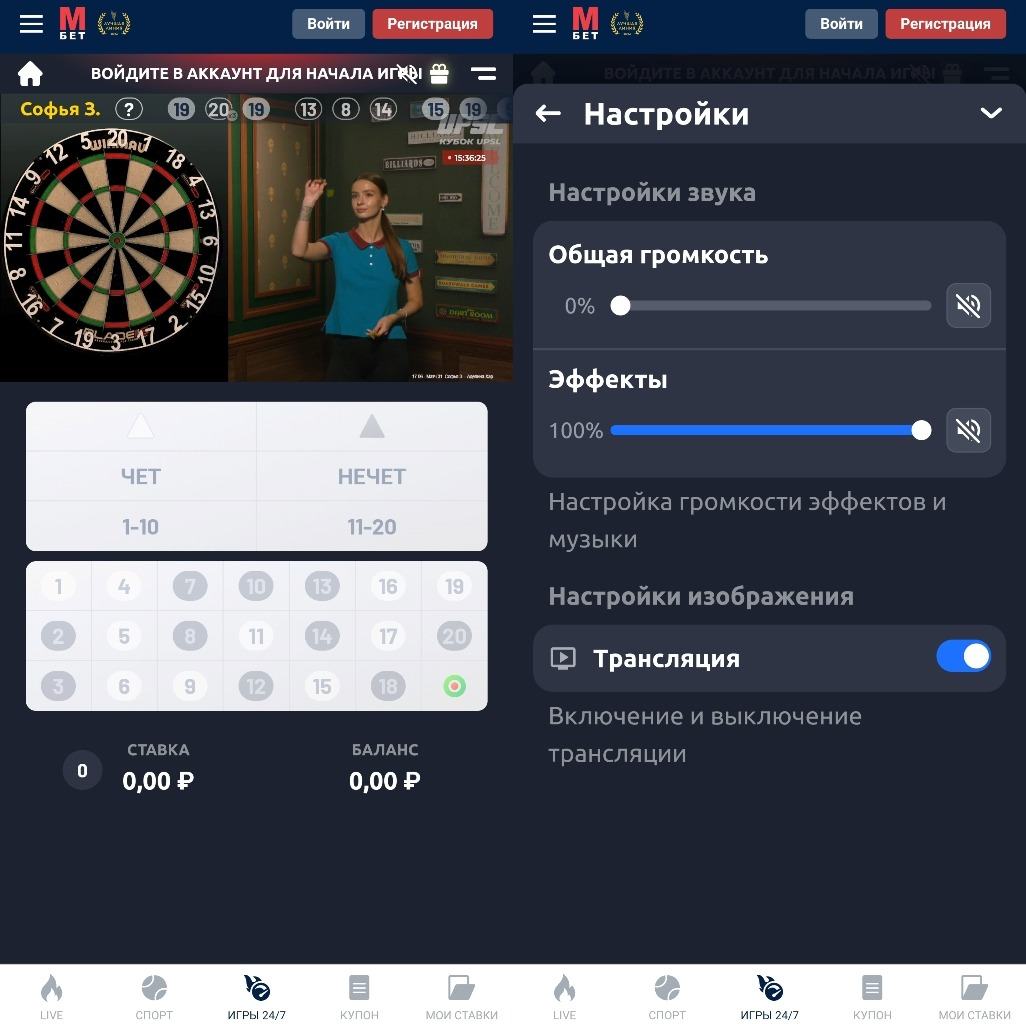Image resolution: width=1026 pixels, height=1024 pixels.
Task: Go to the game home icon
Action: pyautogui.click(x=30, y=74)
